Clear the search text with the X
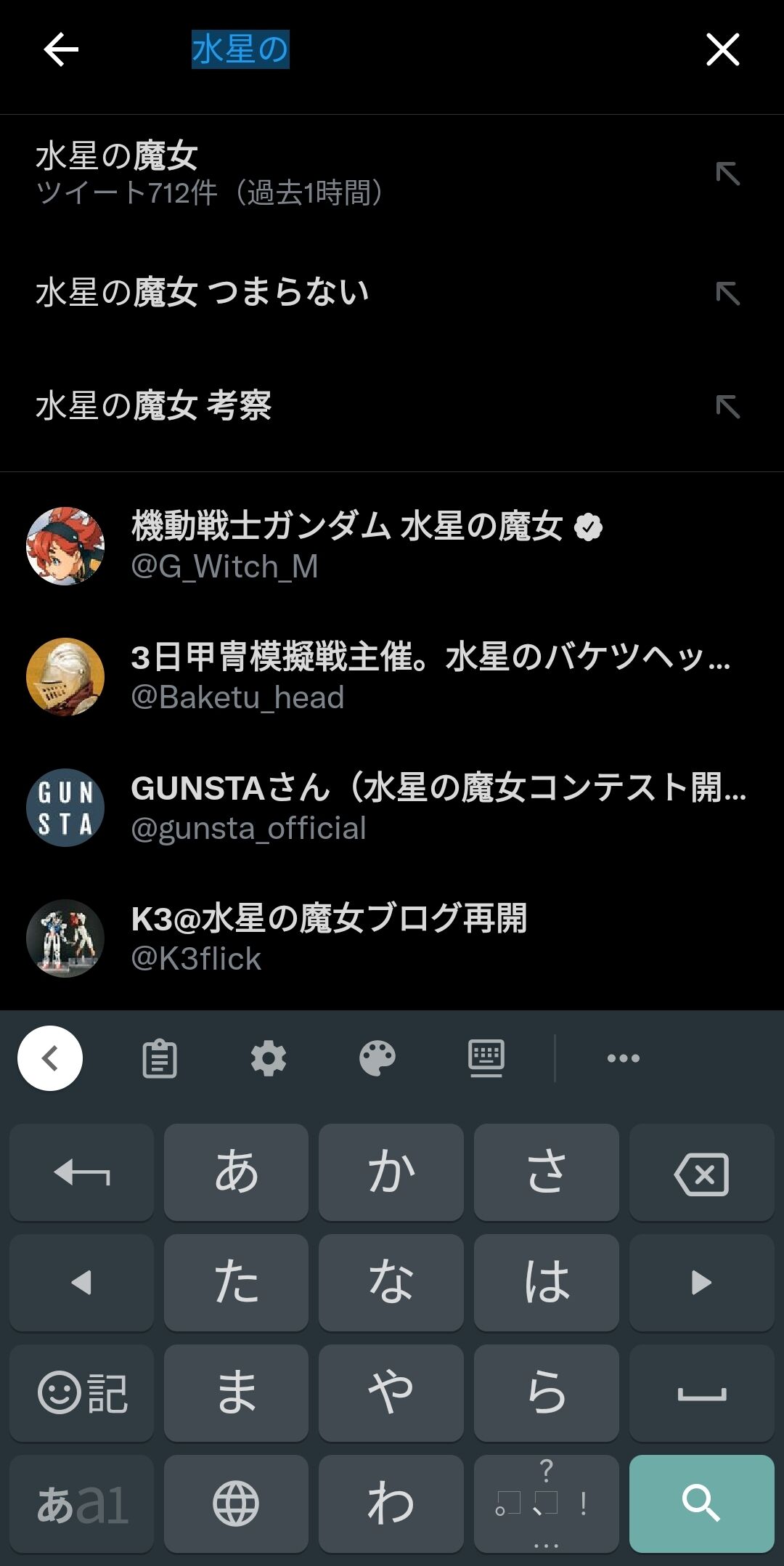 click(x=722, y=50)
